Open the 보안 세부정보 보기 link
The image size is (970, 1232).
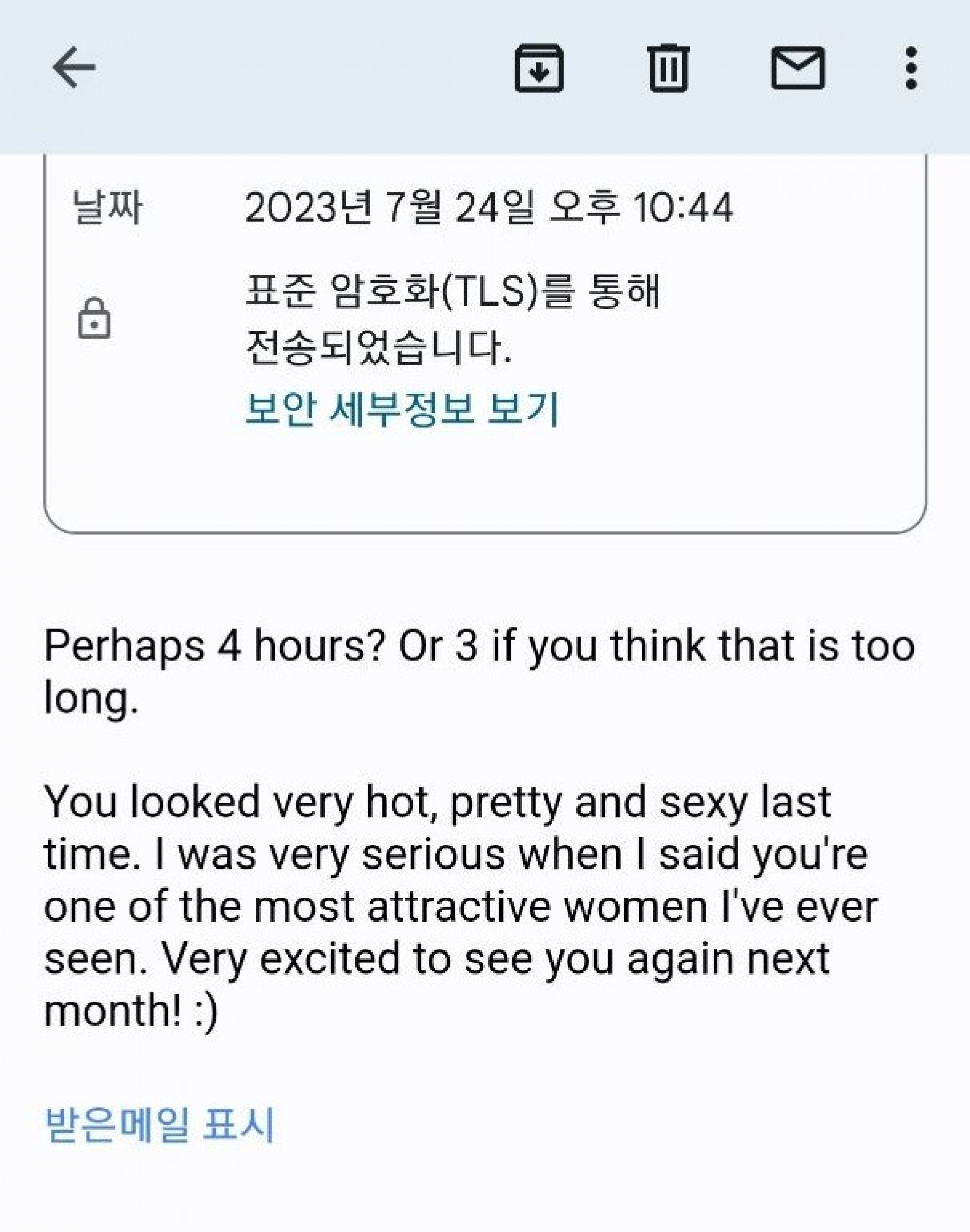coord(402,408)
